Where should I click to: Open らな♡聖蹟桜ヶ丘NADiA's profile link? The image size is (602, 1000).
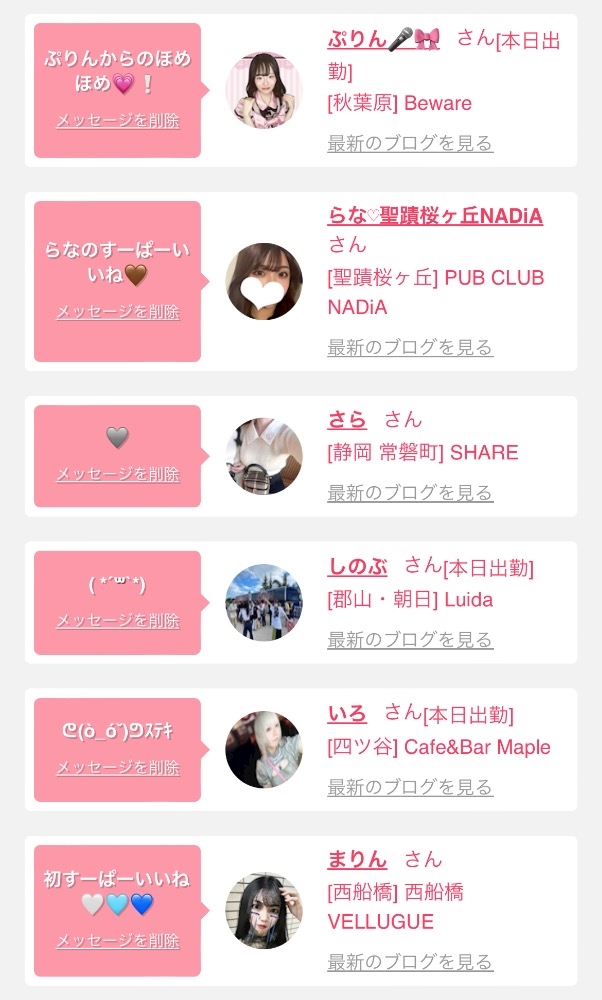[435, 216]
